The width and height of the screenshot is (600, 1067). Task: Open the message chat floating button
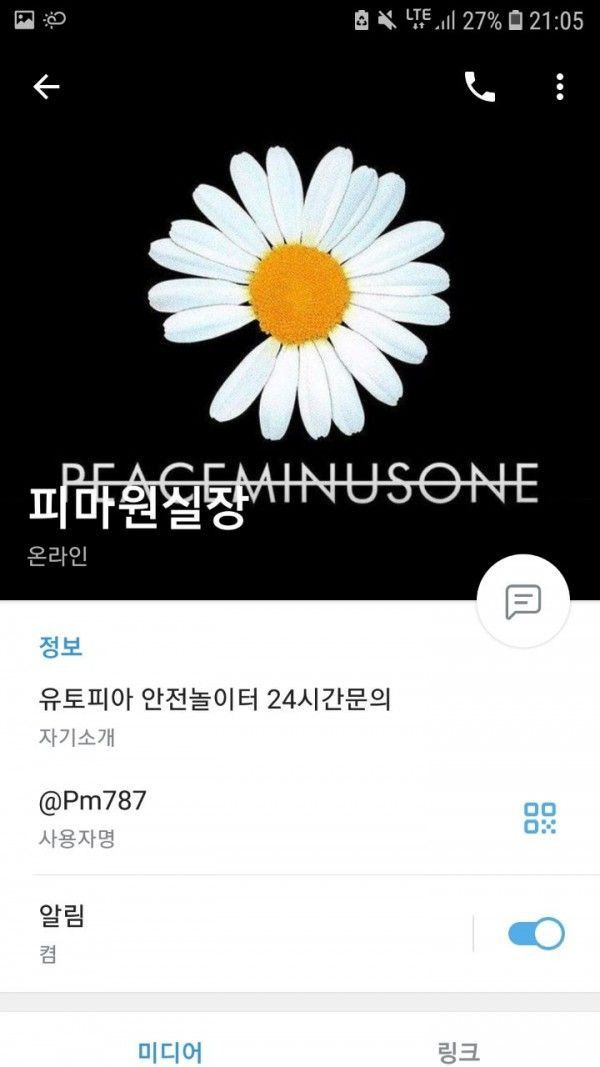click(x=523, y=601)
